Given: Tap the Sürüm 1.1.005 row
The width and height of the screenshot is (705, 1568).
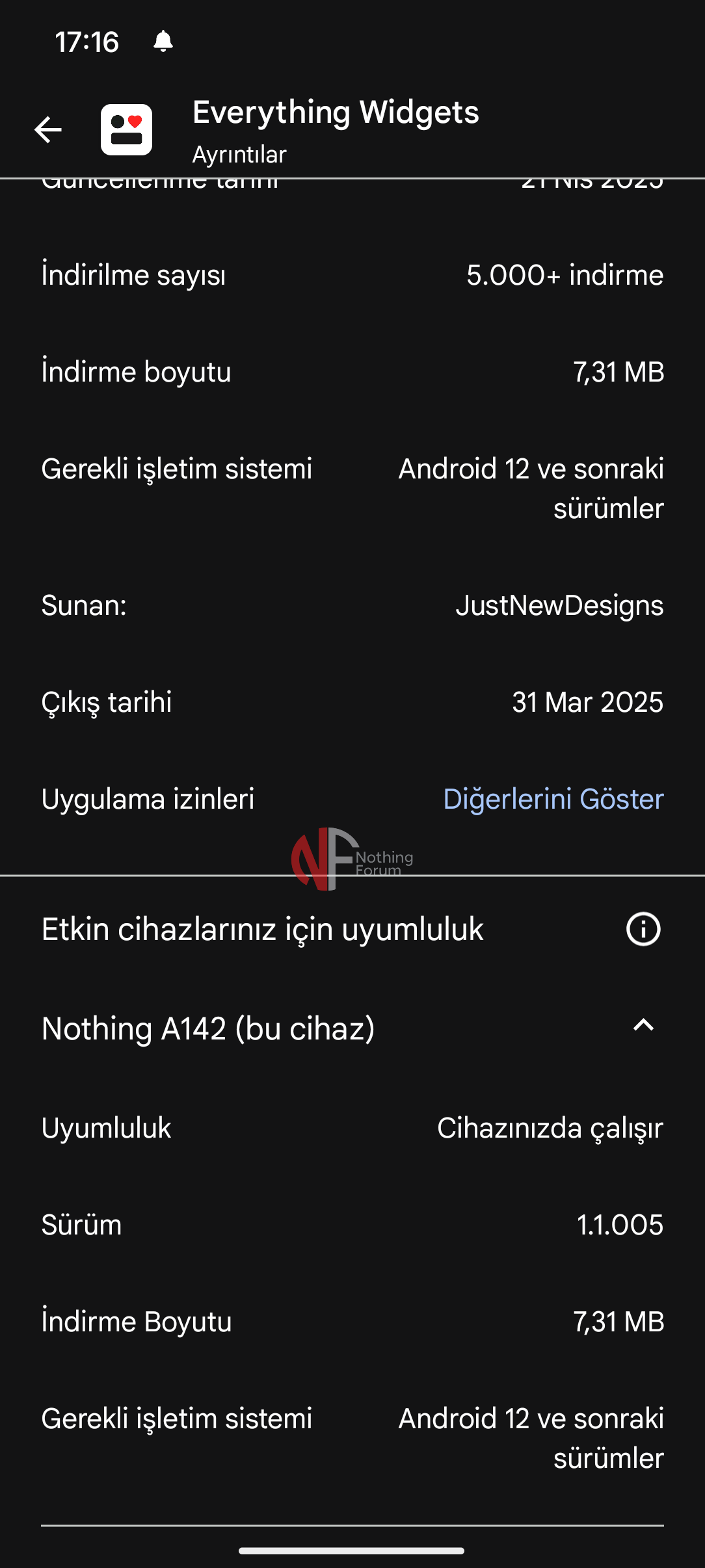Looking at the screenshot, I should (x=351, y=1224).
